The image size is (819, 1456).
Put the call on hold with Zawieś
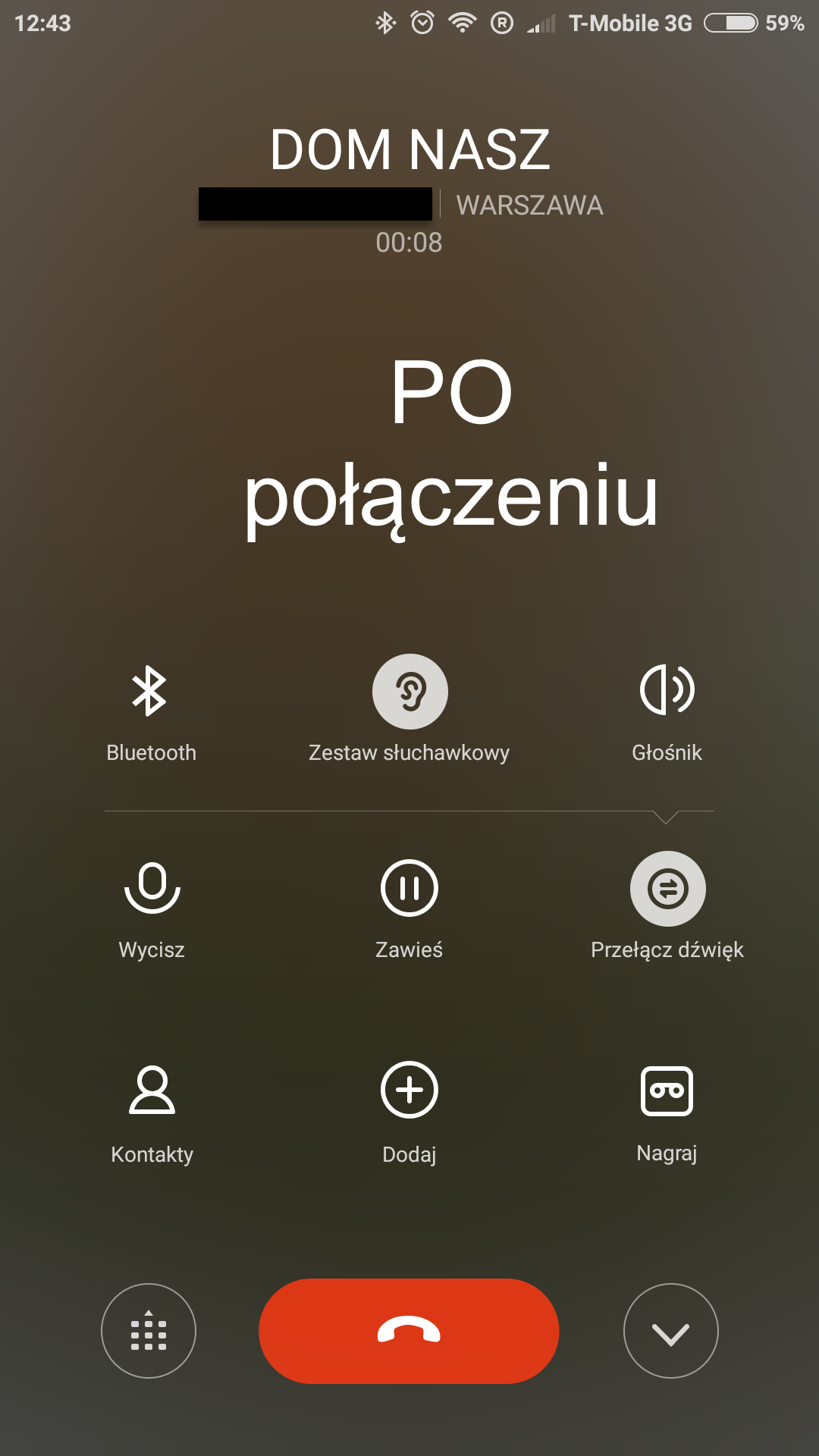[409, 889]
